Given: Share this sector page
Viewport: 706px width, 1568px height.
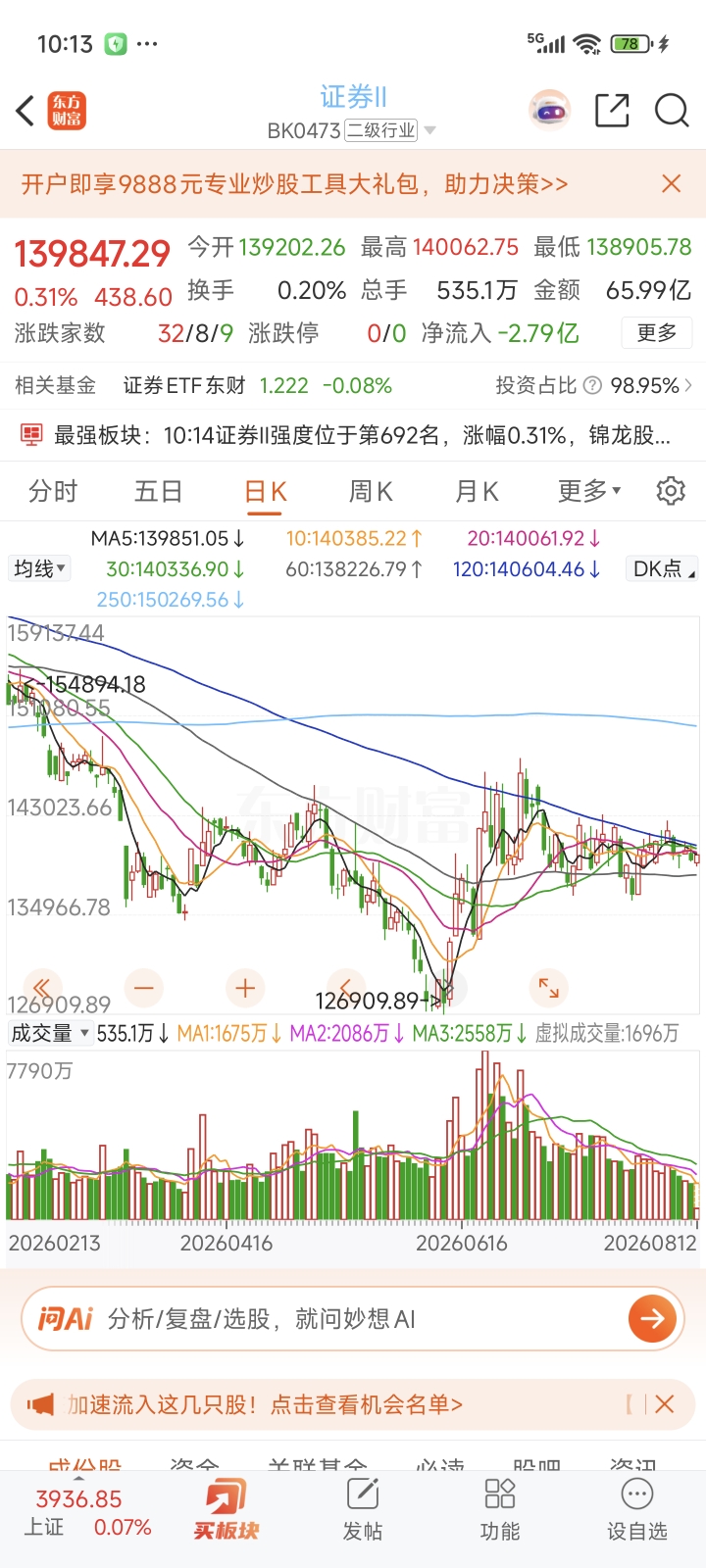Looking at the screenshot, I should pyautogui.click(x=612, y=111).
